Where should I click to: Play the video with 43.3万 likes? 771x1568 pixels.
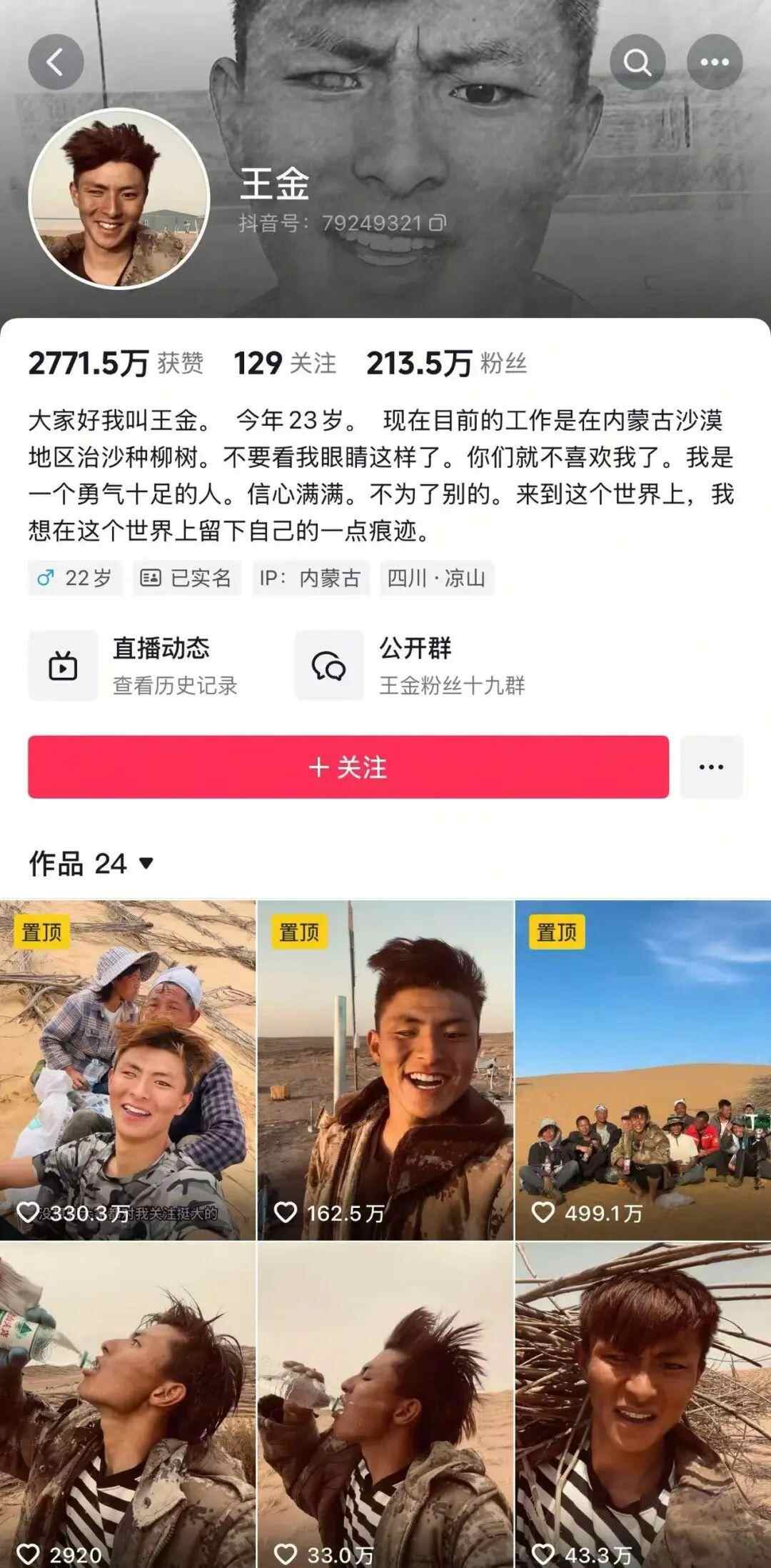point(642,1404)
